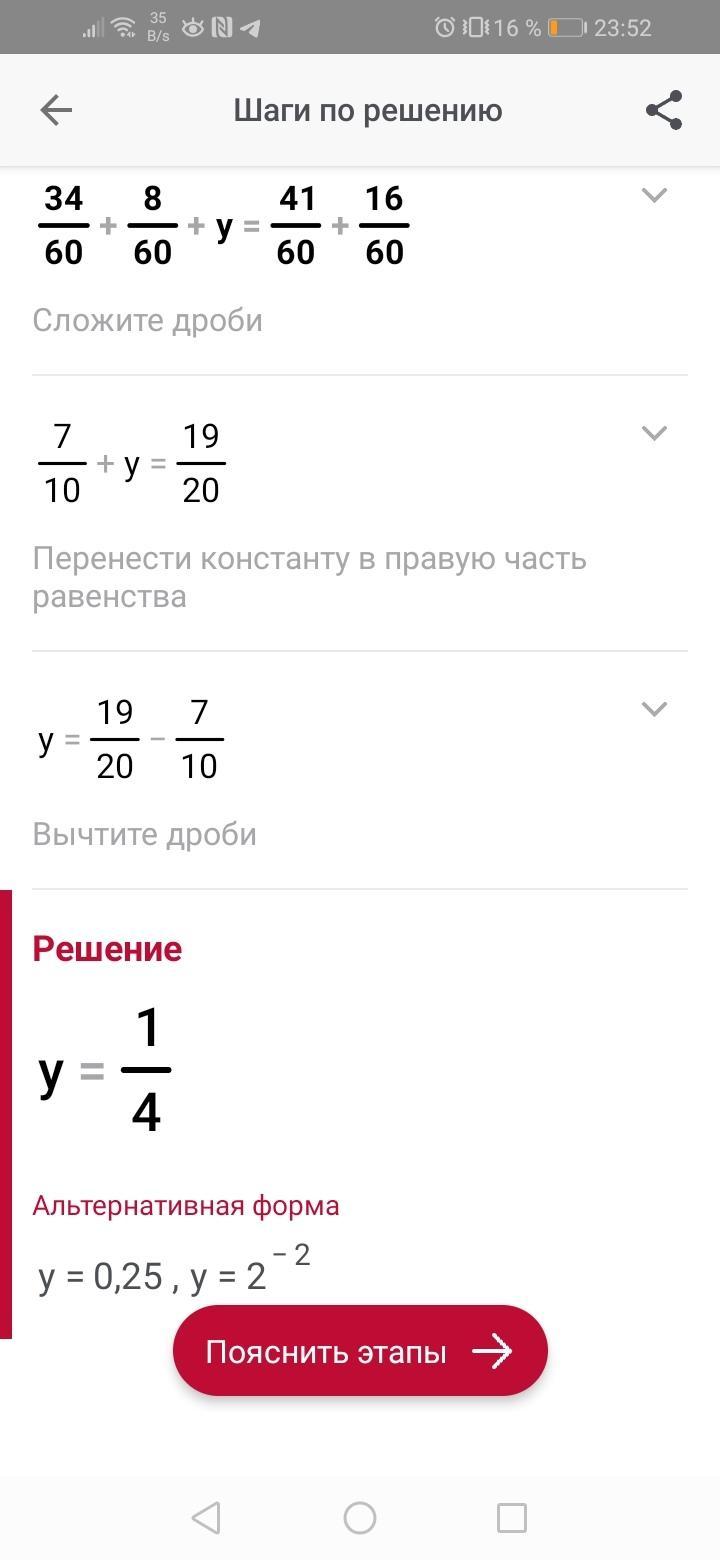Tap the "Пояснить этапы" button

(360, 1352)
